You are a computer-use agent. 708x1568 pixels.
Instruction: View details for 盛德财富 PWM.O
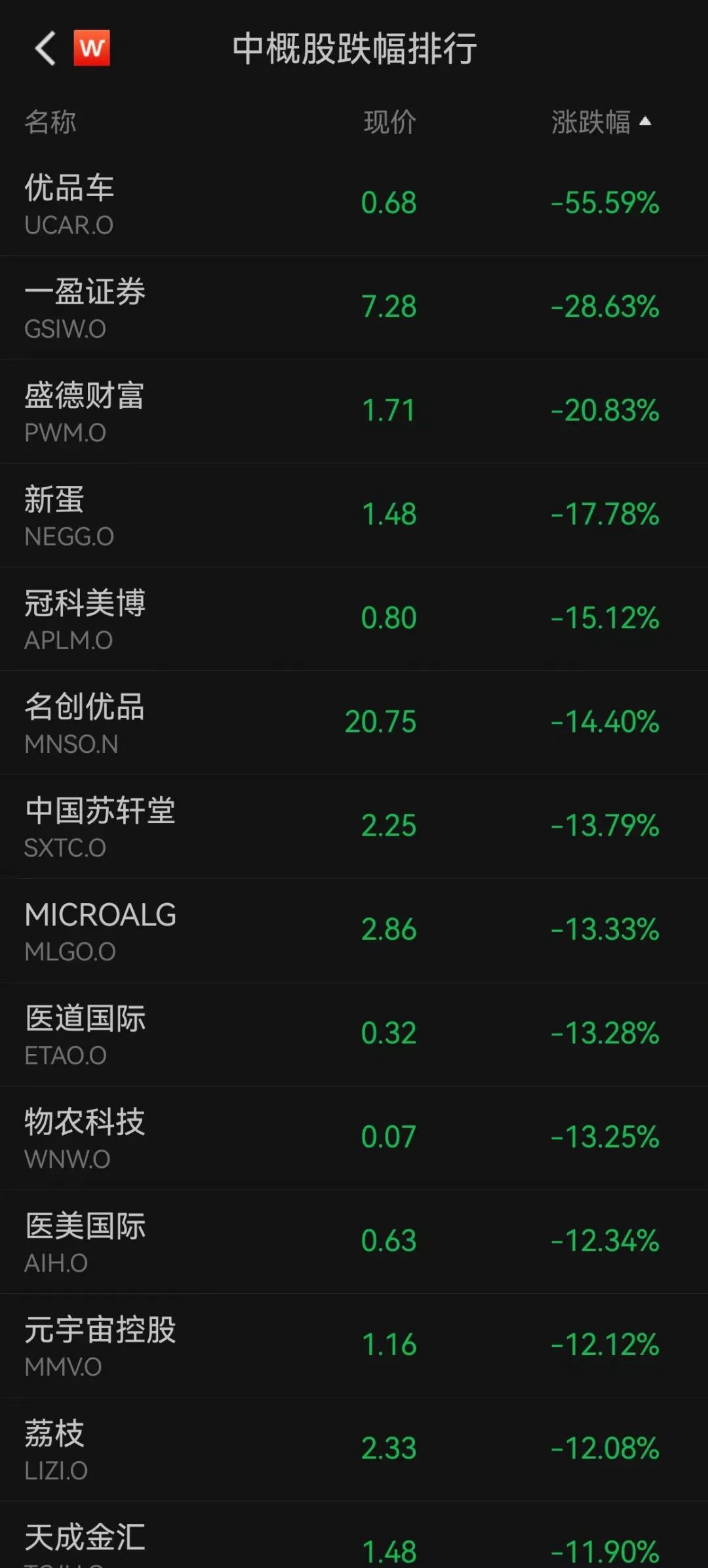[354, 411]
